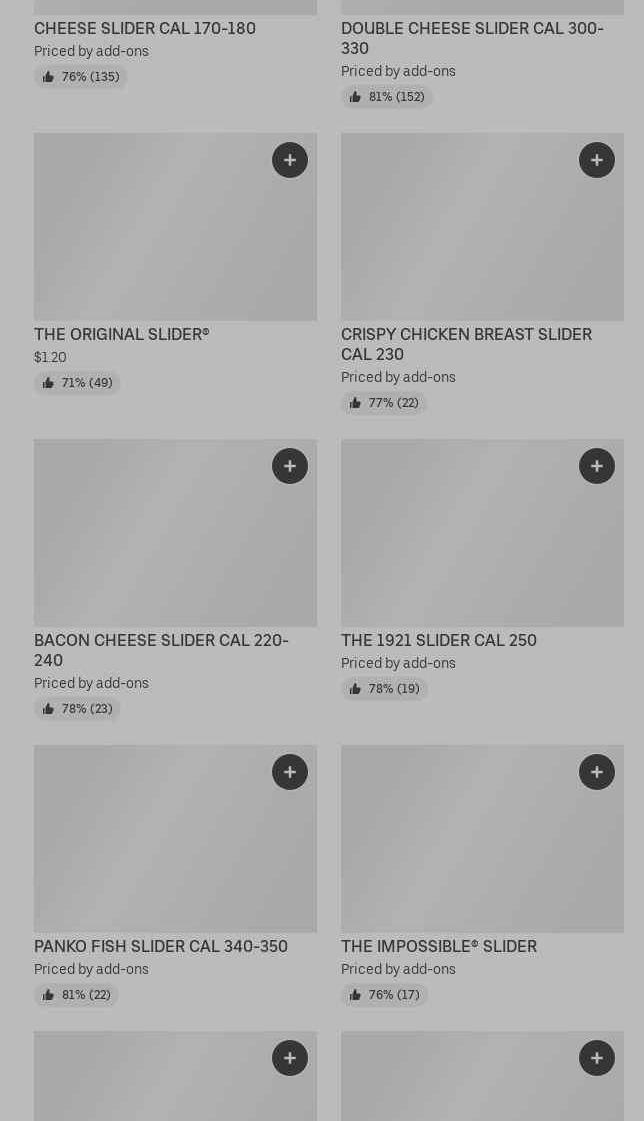Add Bacon Cheese Slider to cart
644x1121 pixels.
coord(290,466)
